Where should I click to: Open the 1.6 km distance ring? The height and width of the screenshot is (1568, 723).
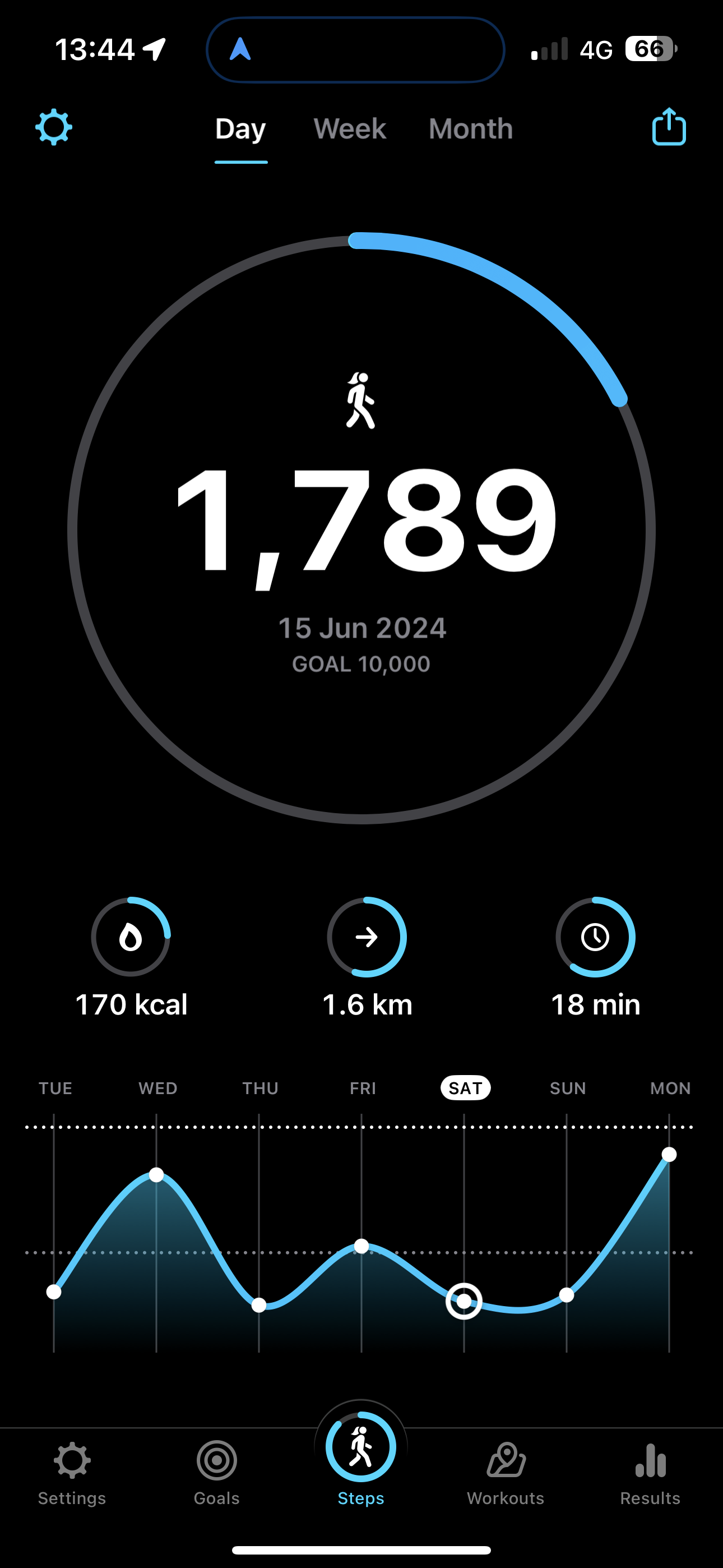pyautogui.click(x=367, y=937)
